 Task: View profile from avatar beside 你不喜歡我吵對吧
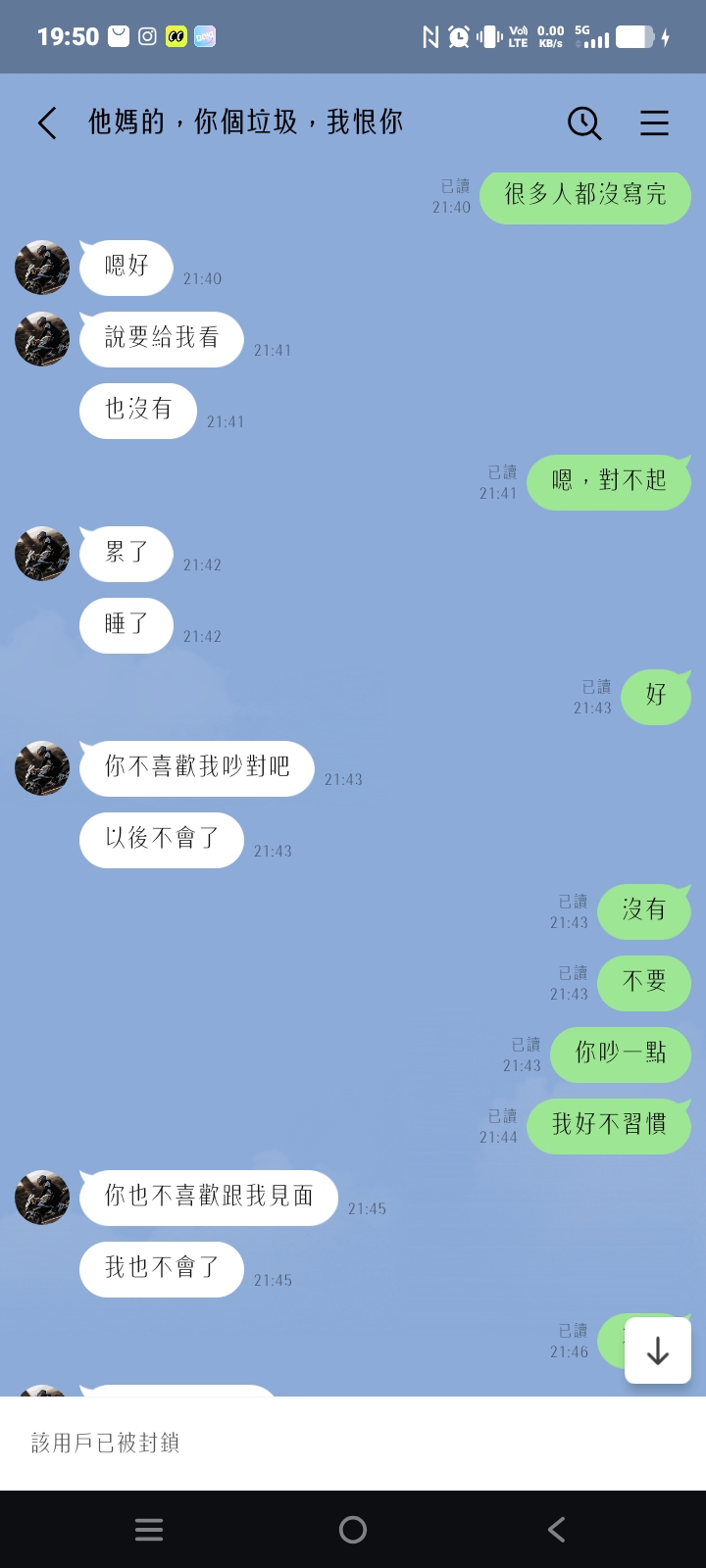coord(42,768)
